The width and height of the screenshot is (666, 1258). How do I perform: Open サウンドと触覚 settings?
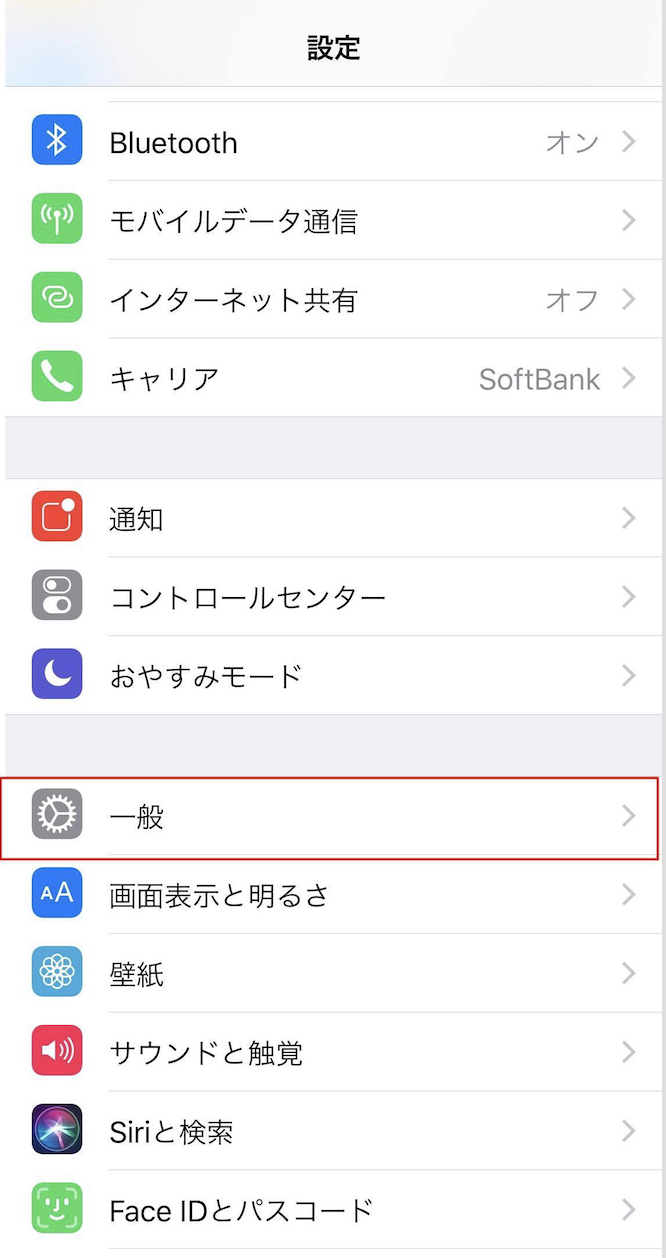[333, 1052]
